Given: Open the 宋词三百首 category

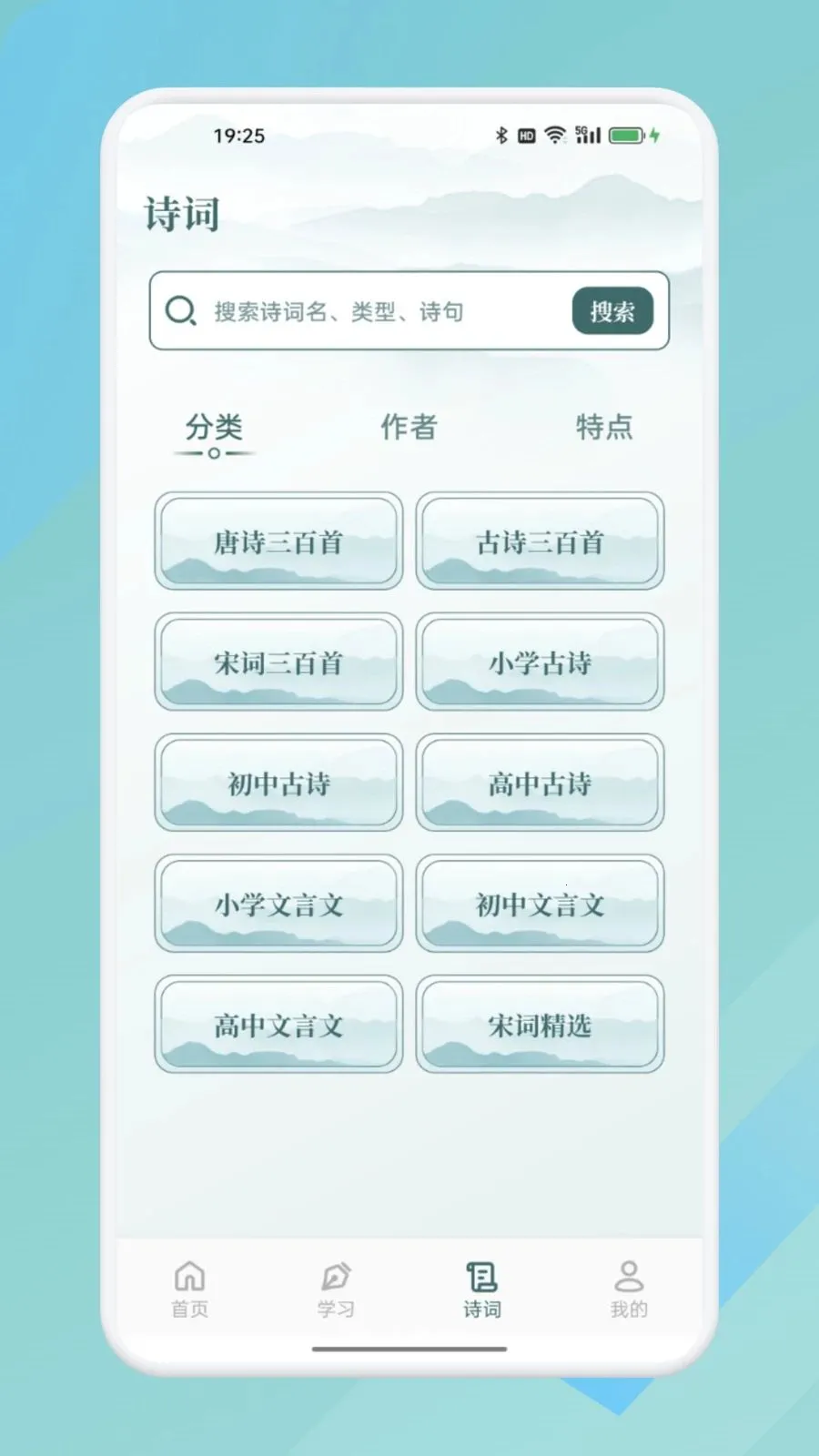Looking at the screenshot, I should point(278,662).
